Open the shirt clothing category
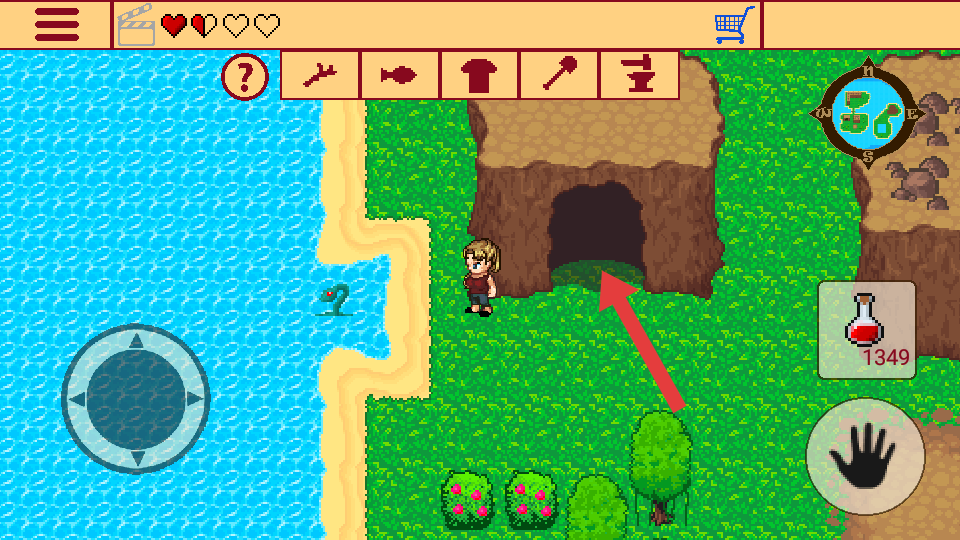 click(x=479, y=75)
